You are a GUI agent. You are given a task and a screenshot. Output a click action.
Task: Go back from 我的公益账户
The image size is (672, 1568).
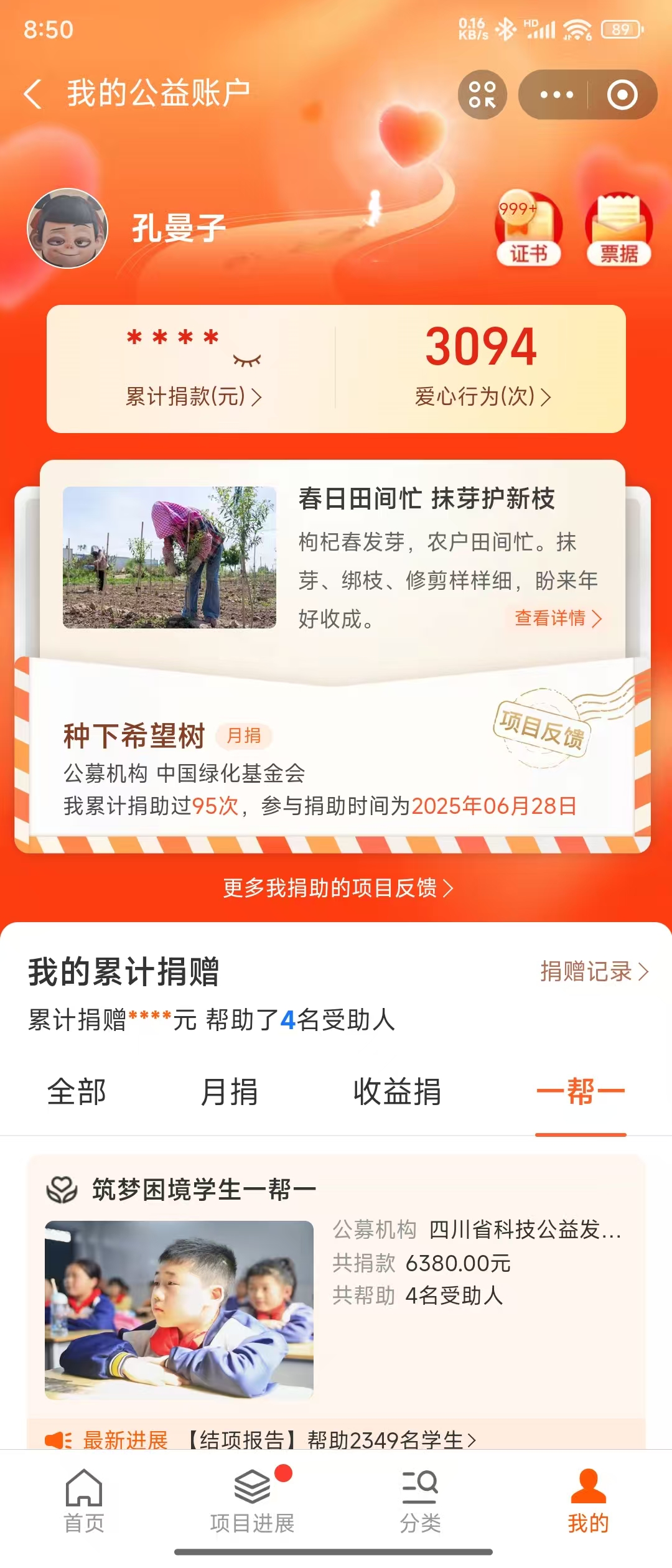tap(32, 94)
